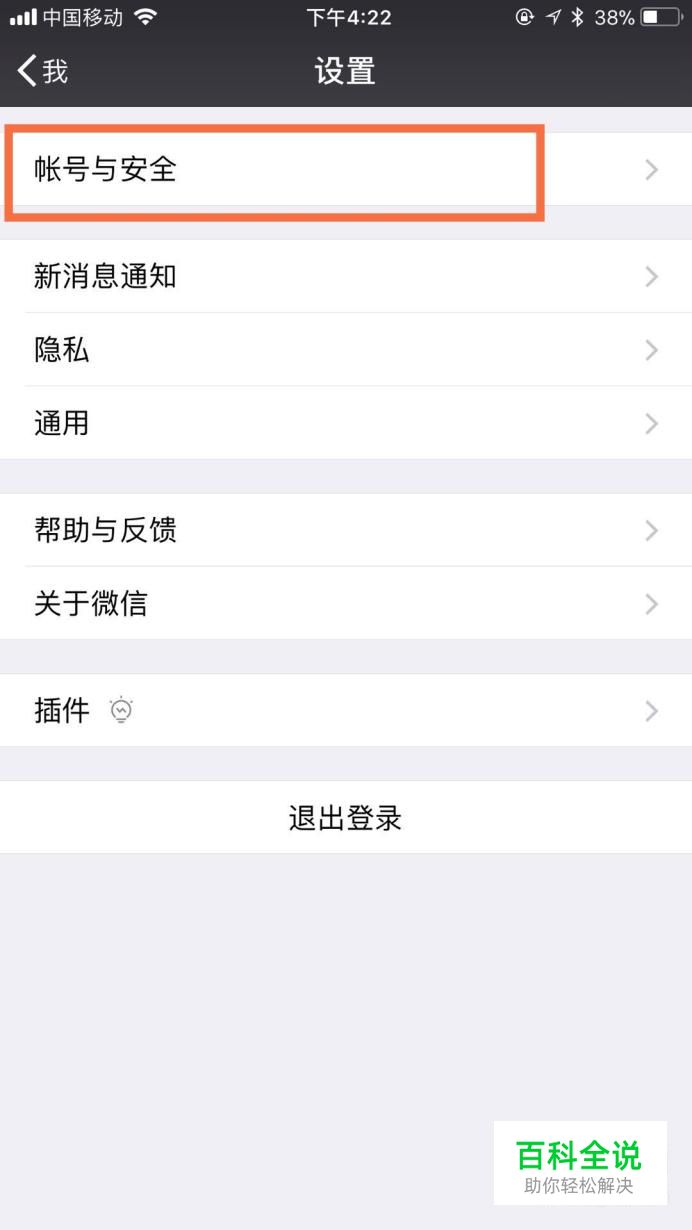Open 新消息通知 settings
The width and height of the screenshot is (692, 1230).
click(346, 276)
